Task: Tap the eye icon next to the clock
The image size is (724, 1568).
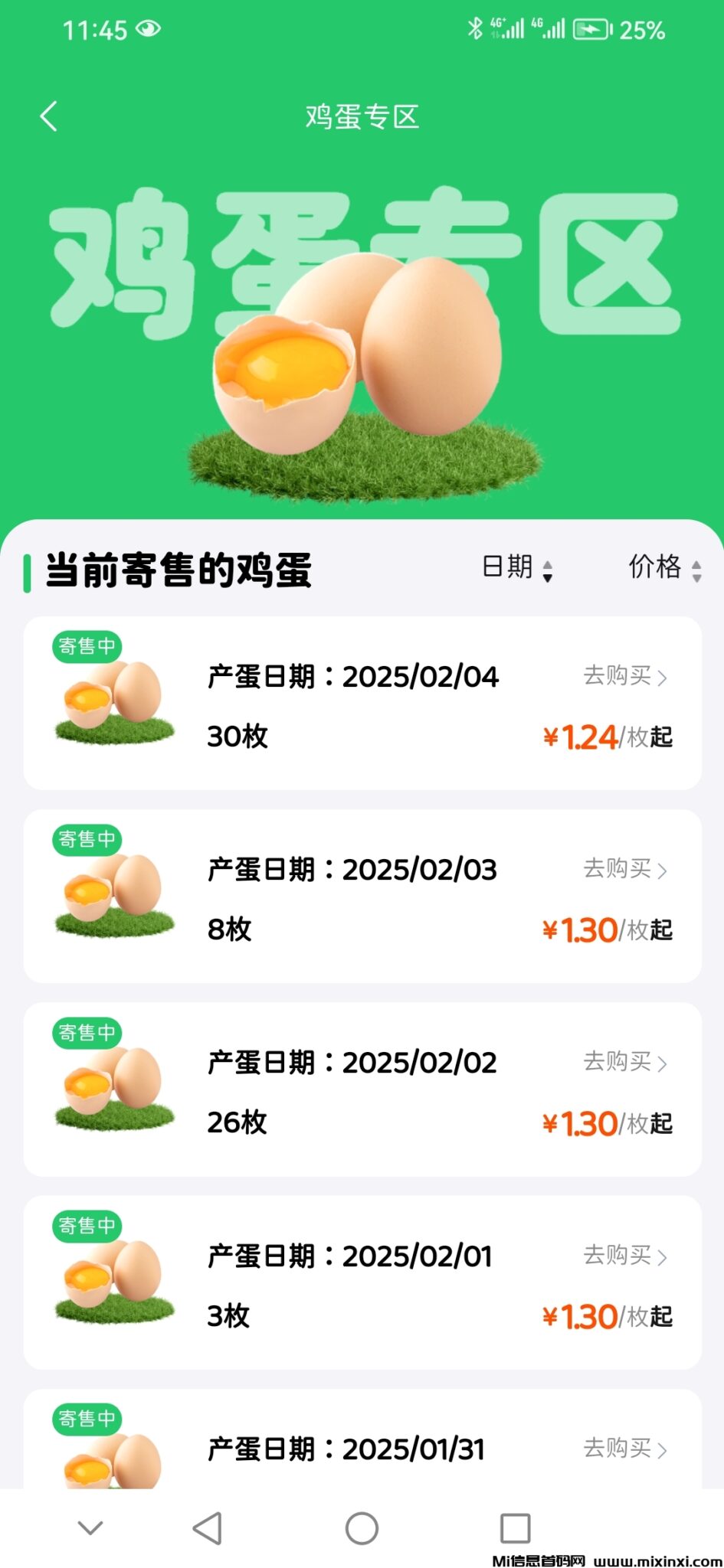Action: point(148,29)
